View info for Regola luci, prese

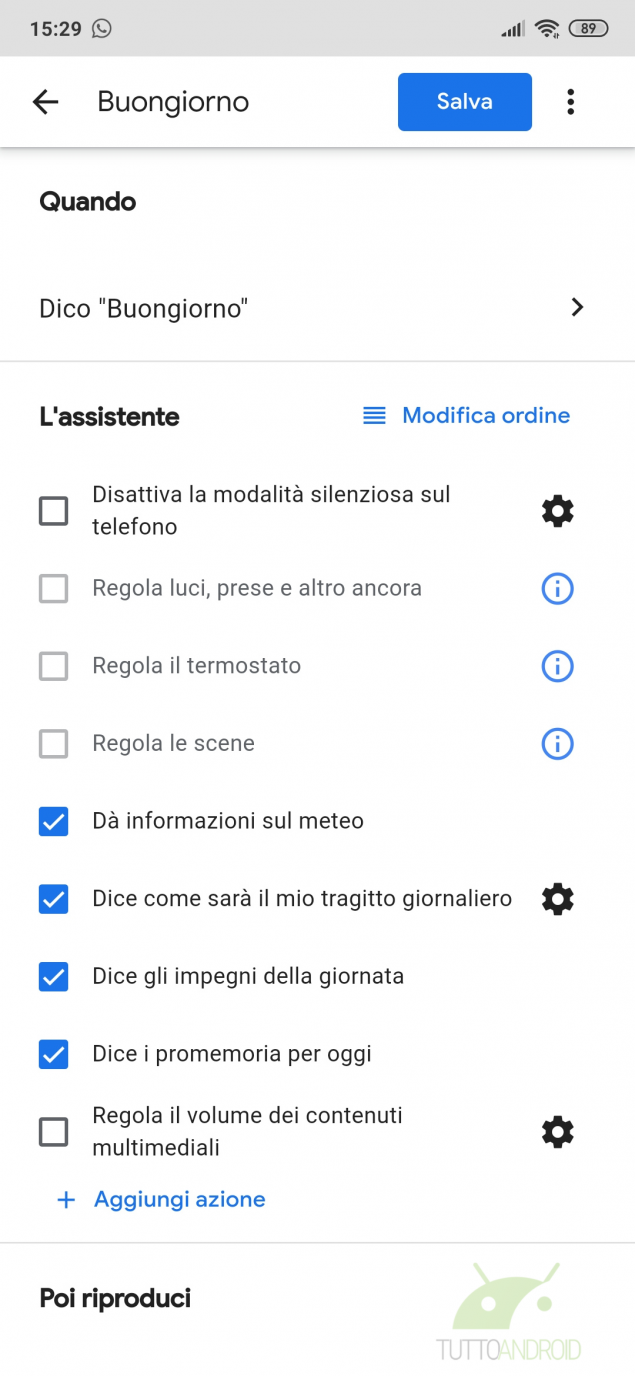tap(557, 588)
